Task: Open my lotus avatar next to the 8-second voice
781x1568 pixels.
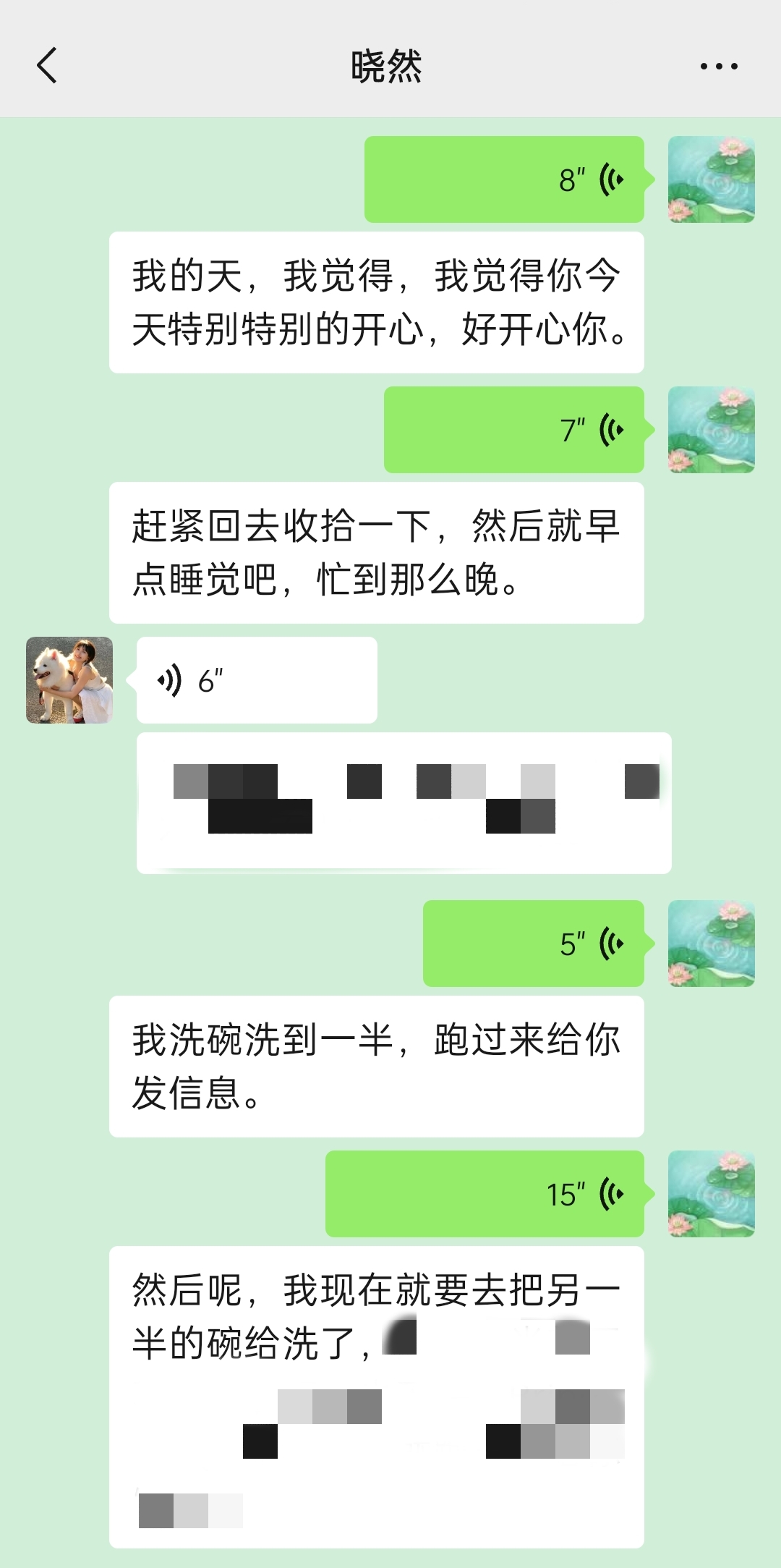Action: pos(711,179)
